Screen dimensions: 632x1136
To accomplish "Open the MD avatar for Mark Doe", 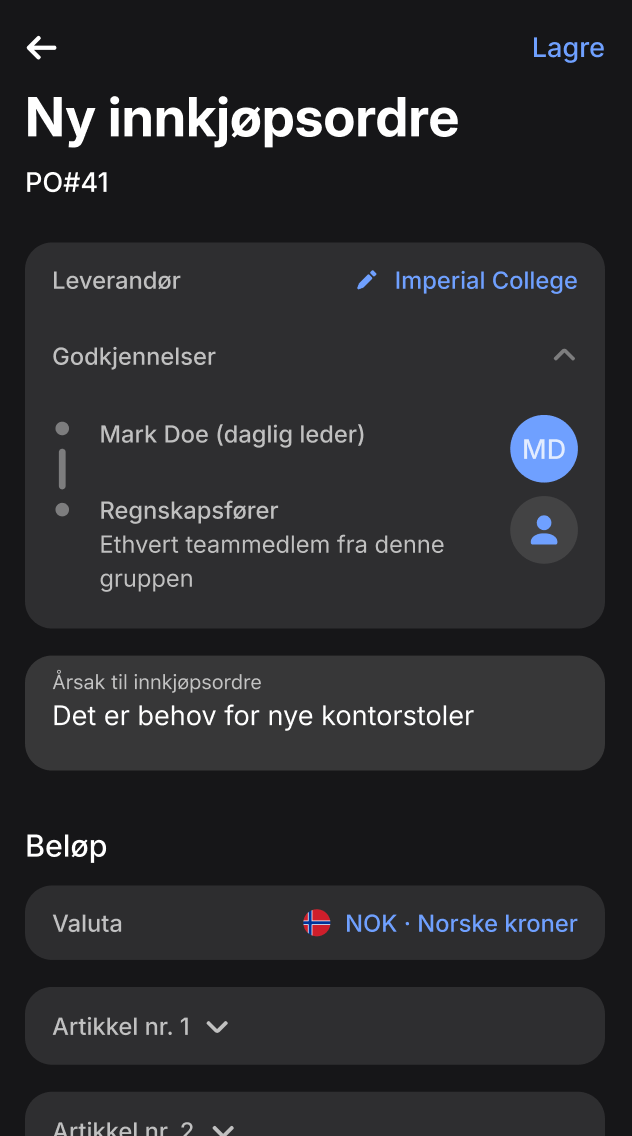I will click(x=544, y=448).
